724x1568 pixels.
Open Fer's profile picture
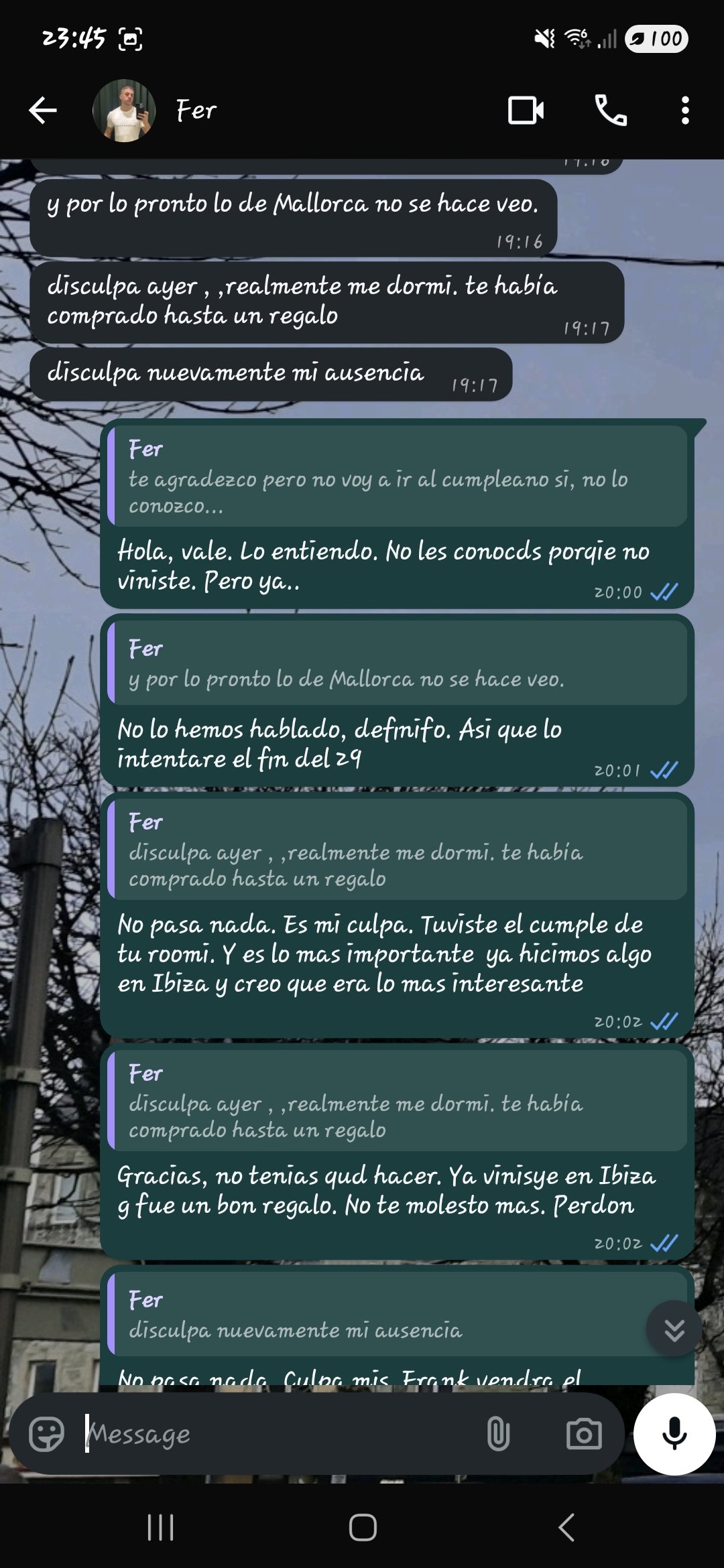tap(124, 111)
